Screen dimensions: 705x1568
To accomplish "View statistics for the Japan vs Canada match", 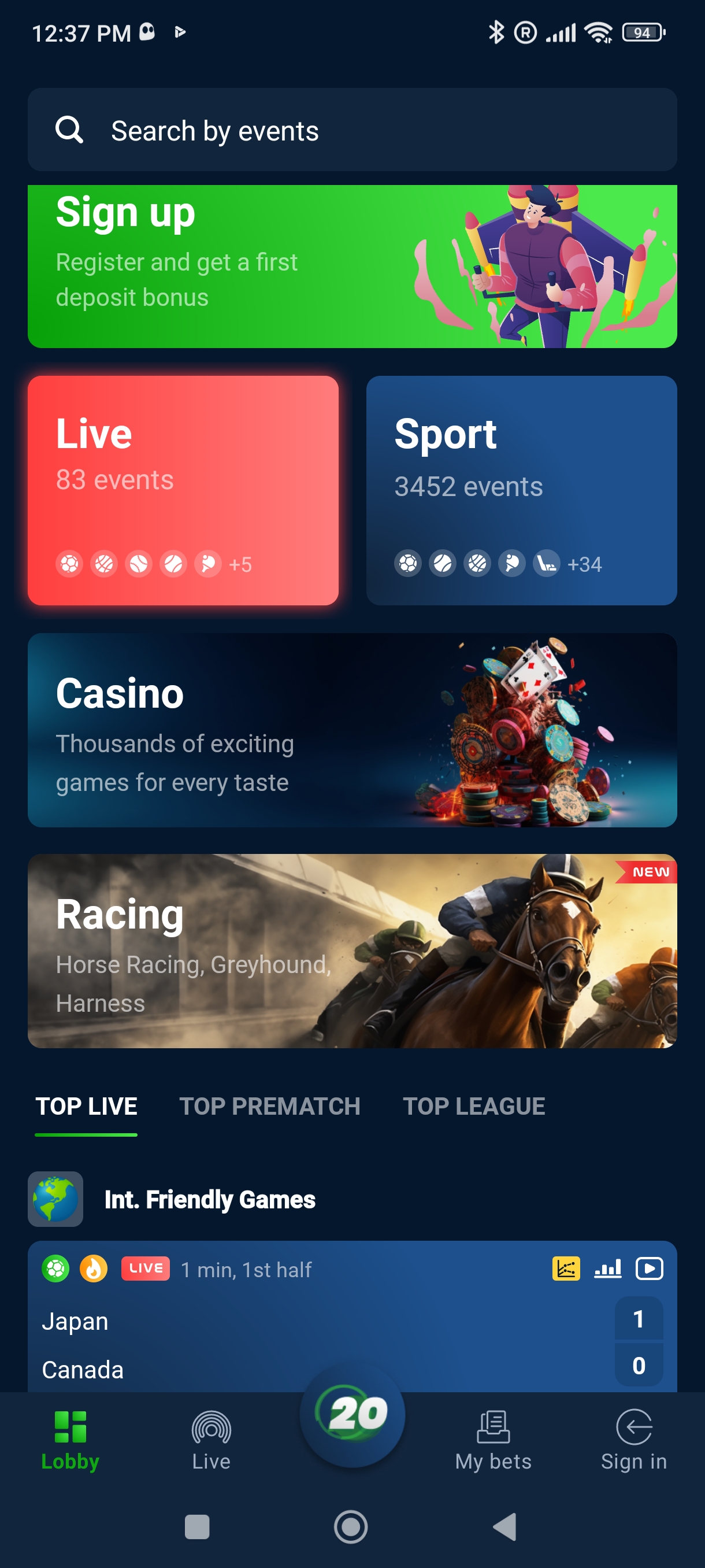I will coord(608,1269).
